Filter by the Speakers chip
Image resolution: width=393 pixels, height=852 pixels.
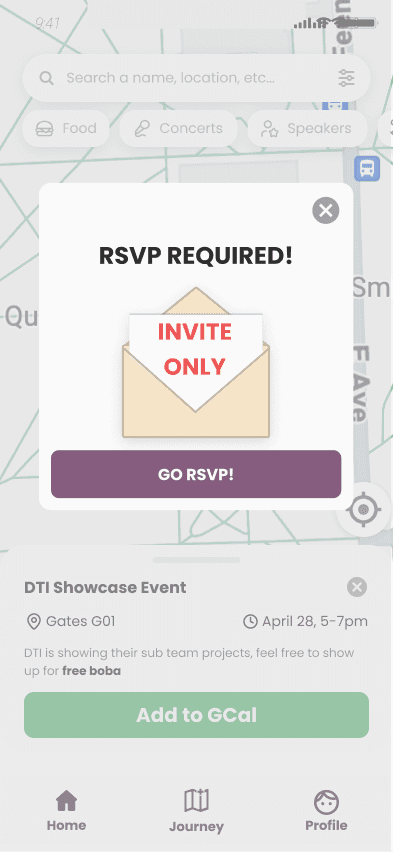(308, 129)
